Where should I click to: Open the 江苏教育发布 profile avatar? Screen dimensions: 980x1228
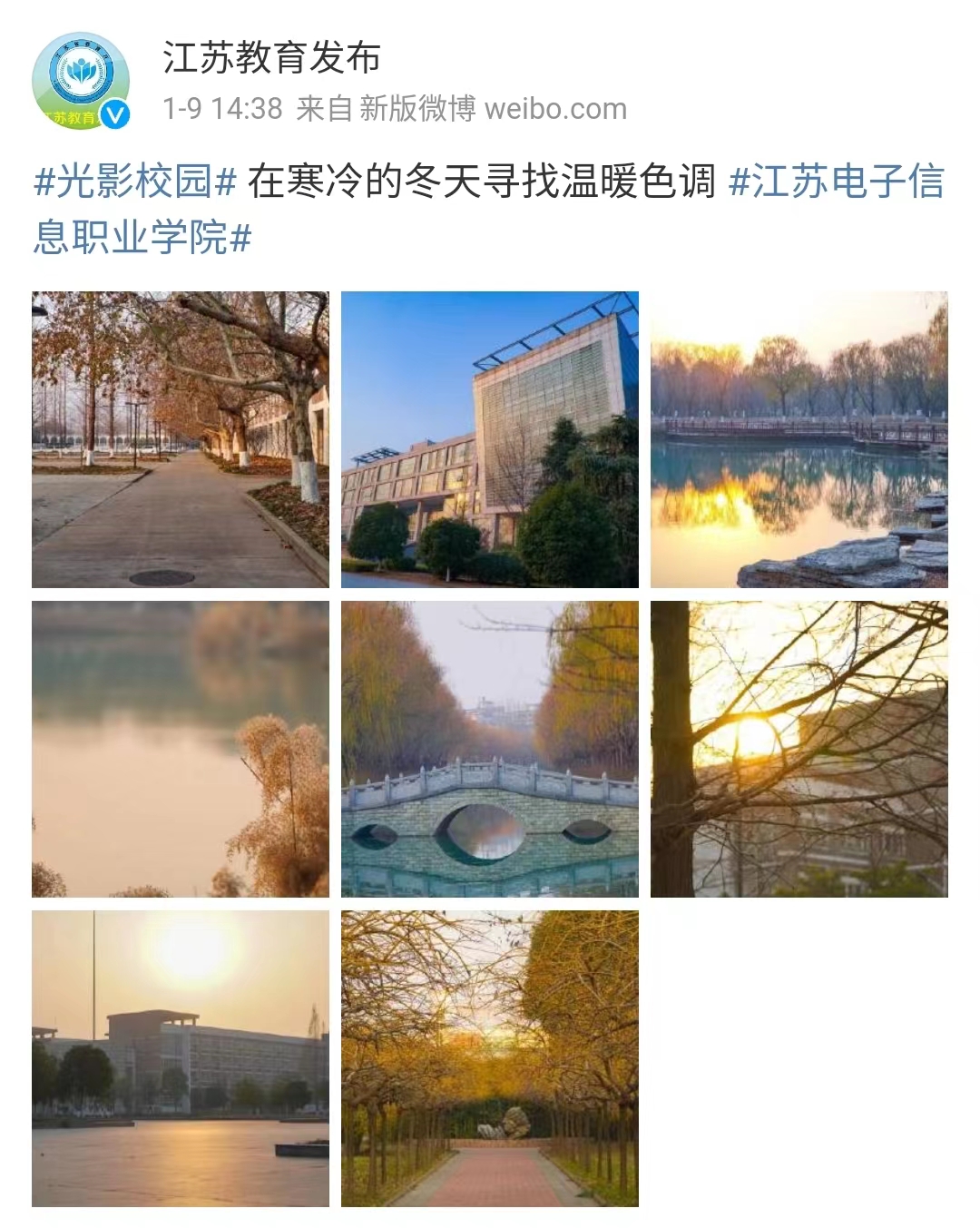[81, 81]
